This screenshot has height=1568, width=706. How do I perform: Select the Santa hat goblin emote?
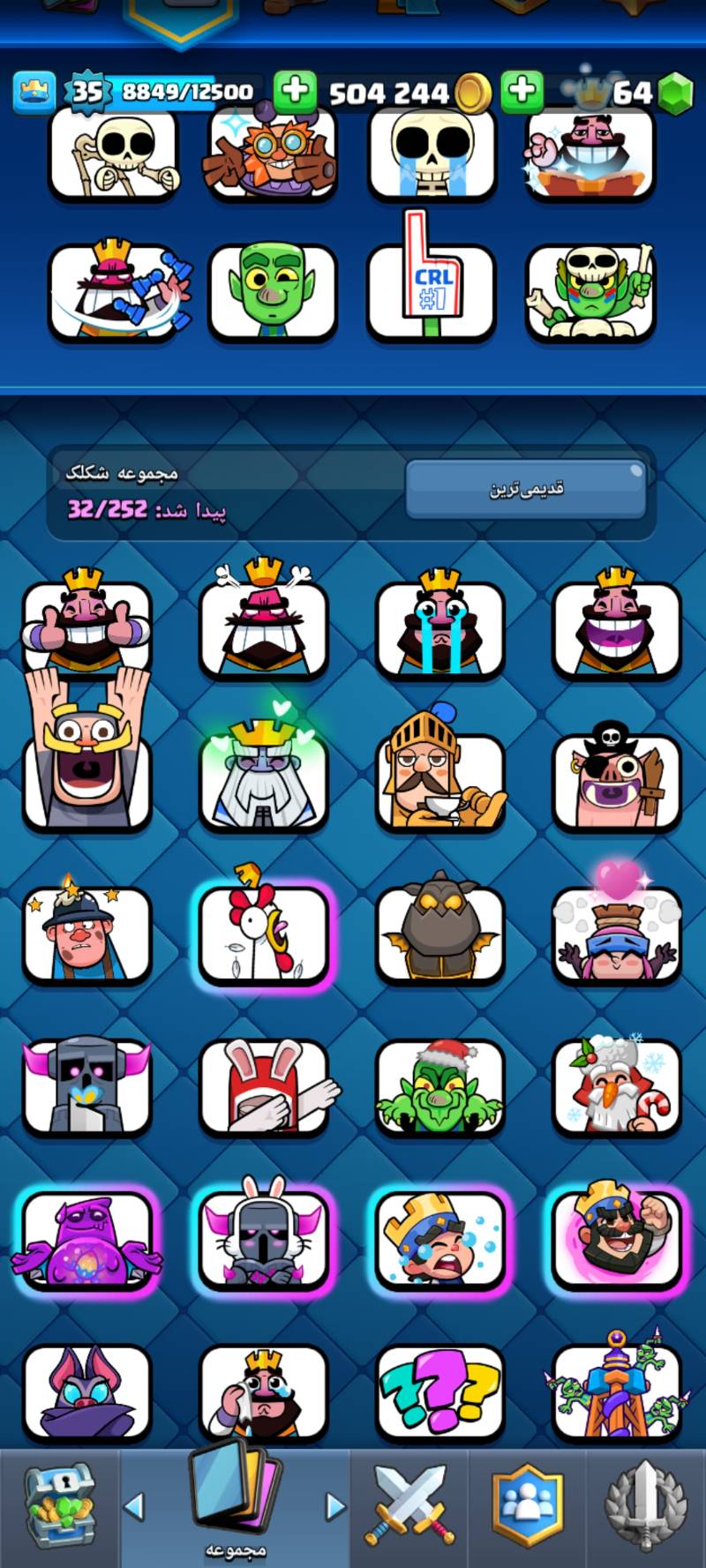439,1087
